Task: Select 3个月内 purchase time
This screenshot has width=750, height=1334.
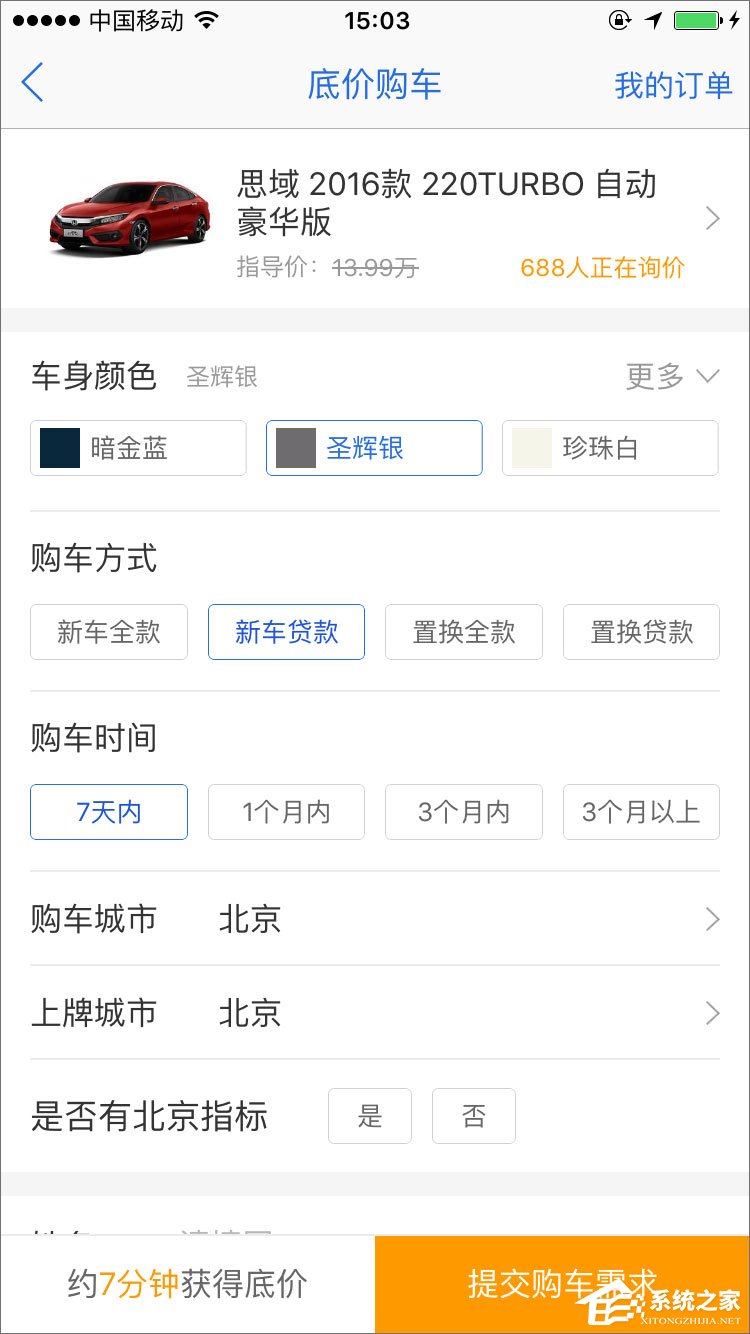Action: pyautogui.click(x=464, y=812)
